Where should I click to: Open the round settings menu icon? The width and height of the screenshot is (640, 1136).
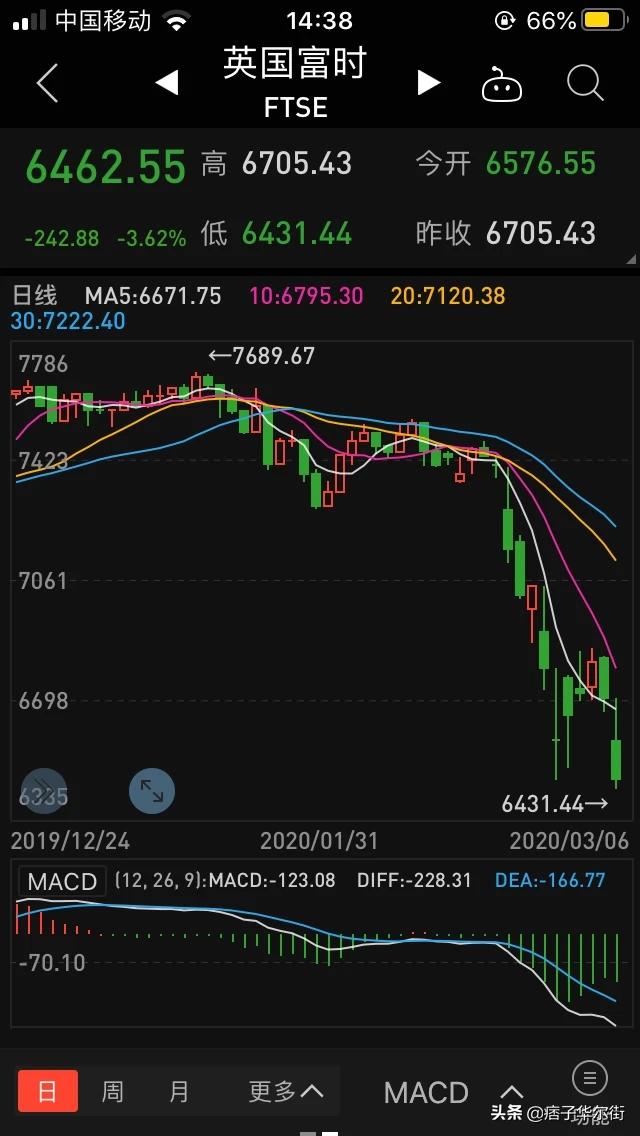click(x=590, y=1078)
